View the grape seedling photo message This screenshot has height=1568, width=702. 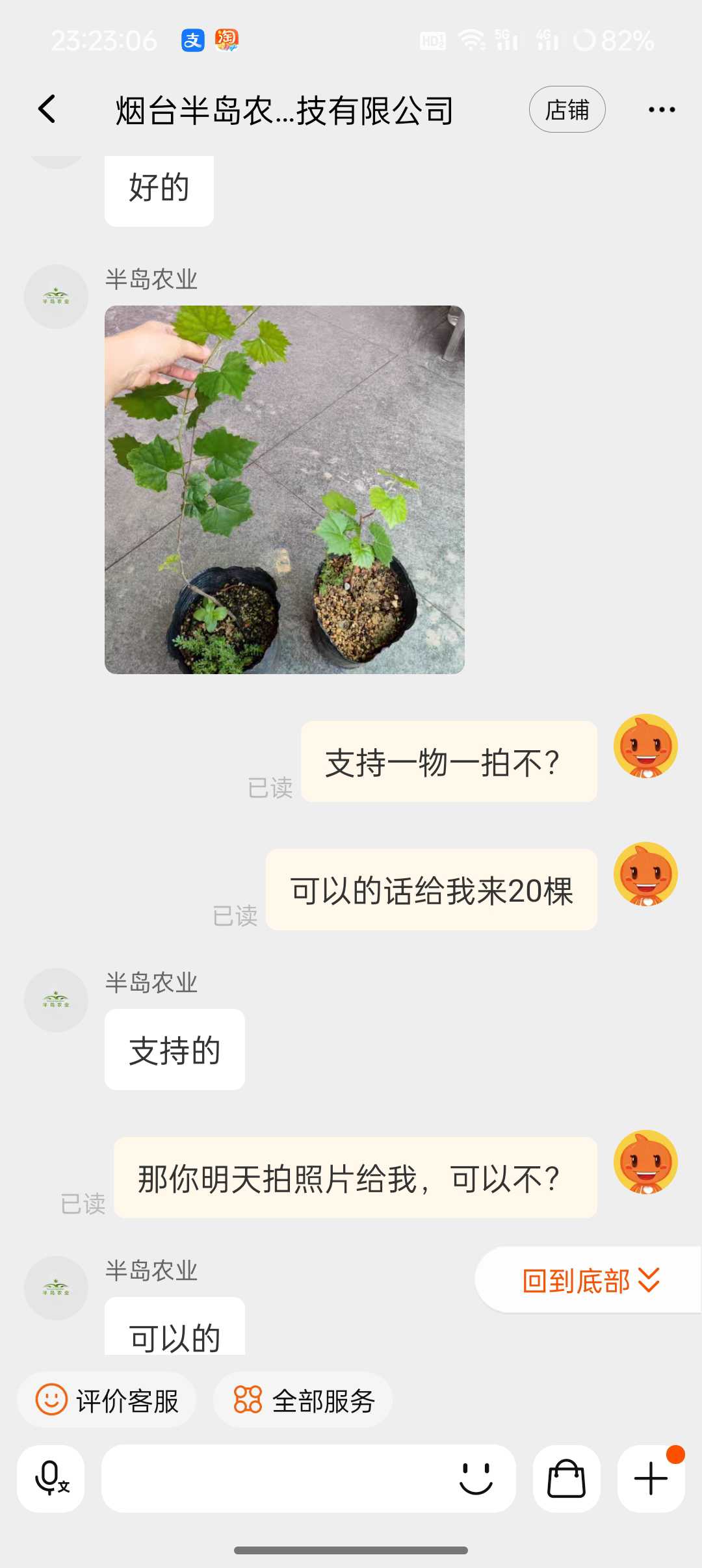pyautogui.click(x=285, y=490)
